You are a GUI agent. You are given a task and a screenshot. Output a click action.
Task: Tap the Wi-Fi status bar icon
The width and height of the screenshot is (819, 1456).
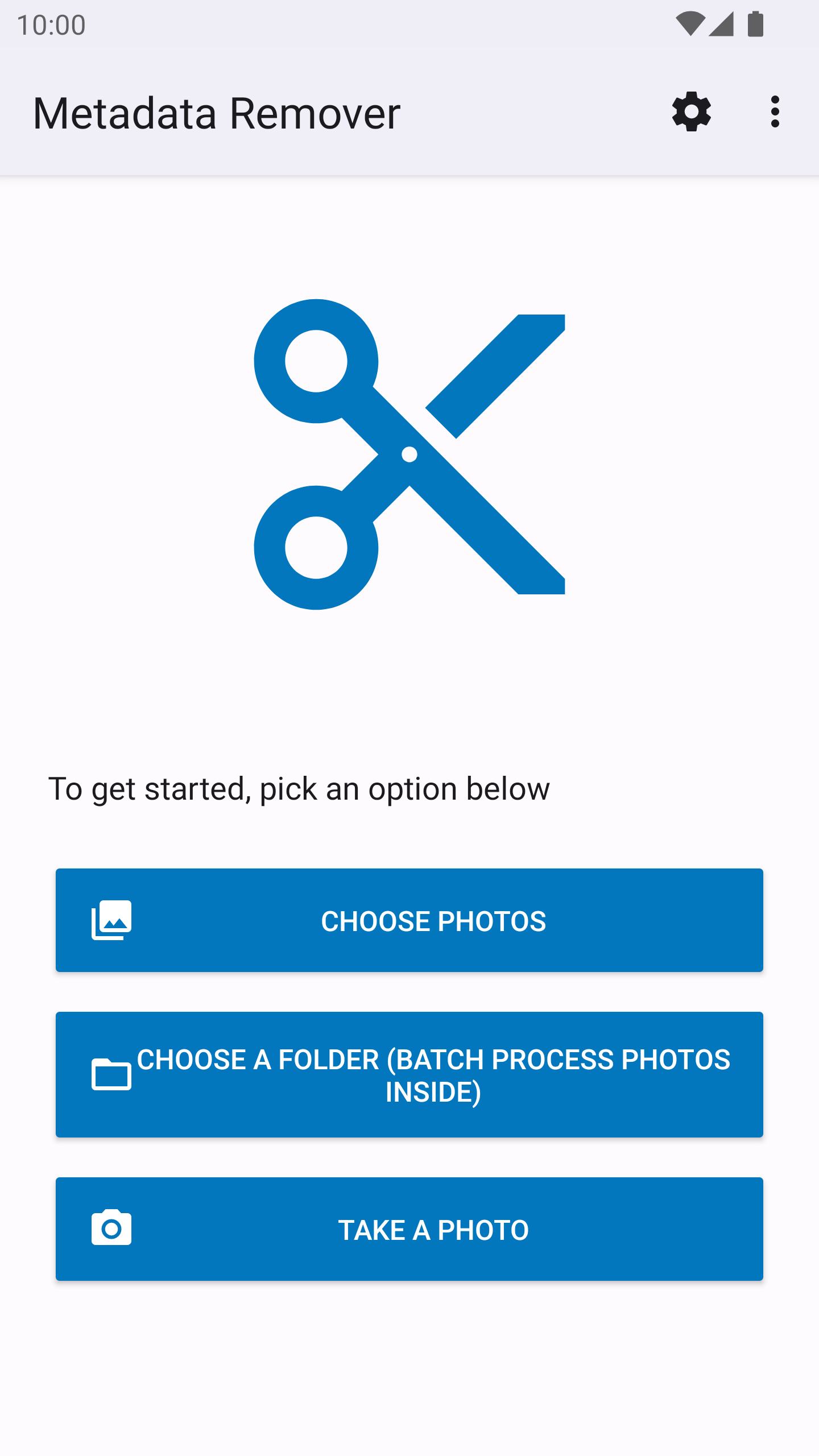(689, 24)
